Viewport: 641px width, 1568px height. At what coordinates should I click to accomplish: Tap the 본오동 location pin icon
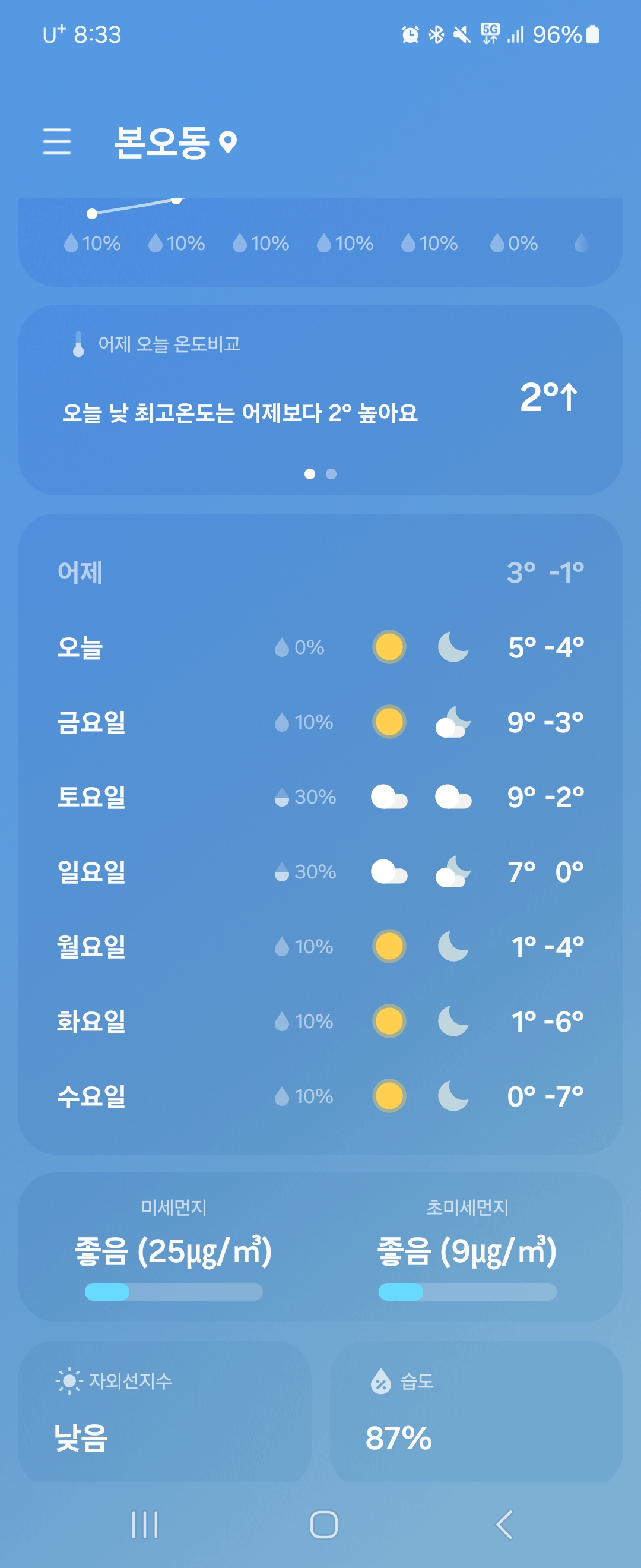[x=228, y=142]
